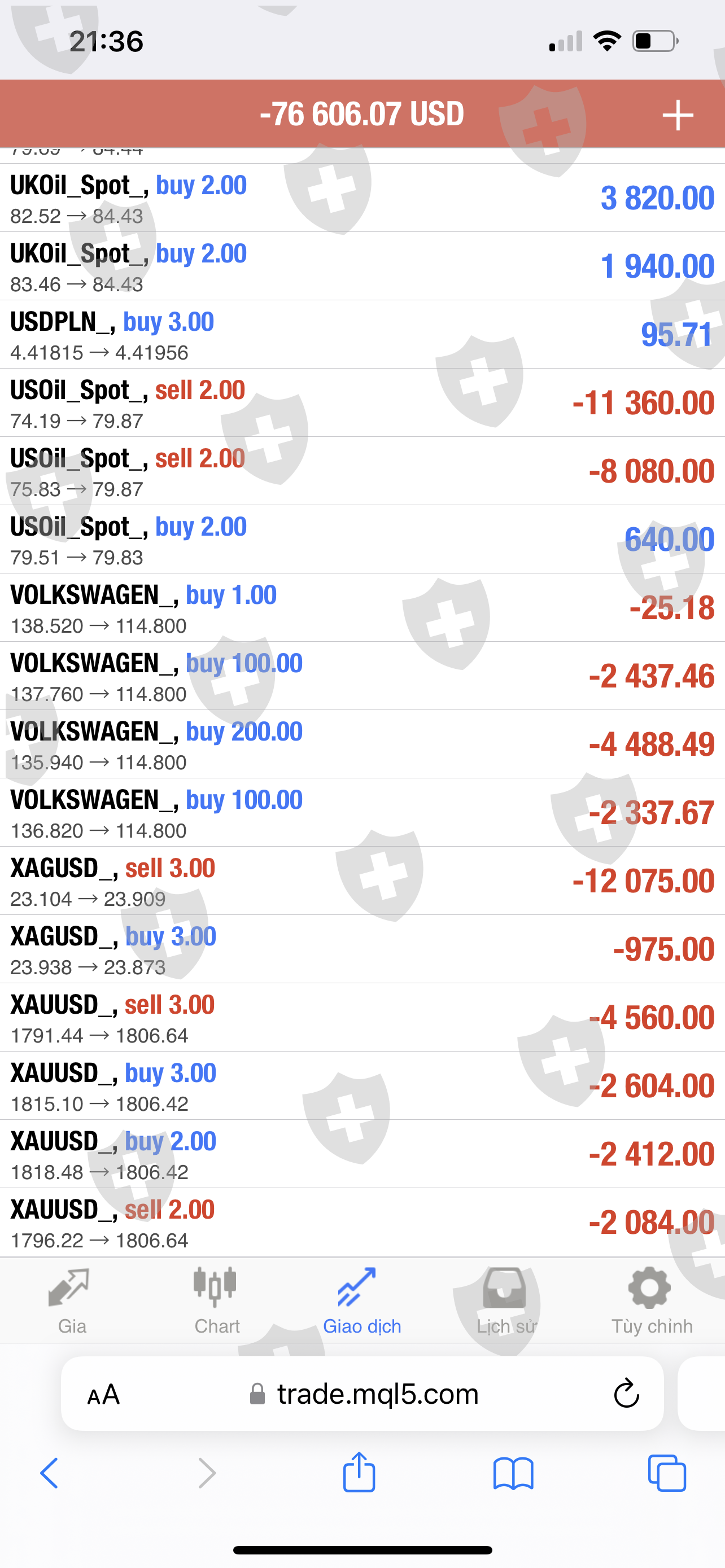Open USOil_Spot_ sell position from 74.19
This screenshot has width=725, height=1568.
[x=362, y=402]
